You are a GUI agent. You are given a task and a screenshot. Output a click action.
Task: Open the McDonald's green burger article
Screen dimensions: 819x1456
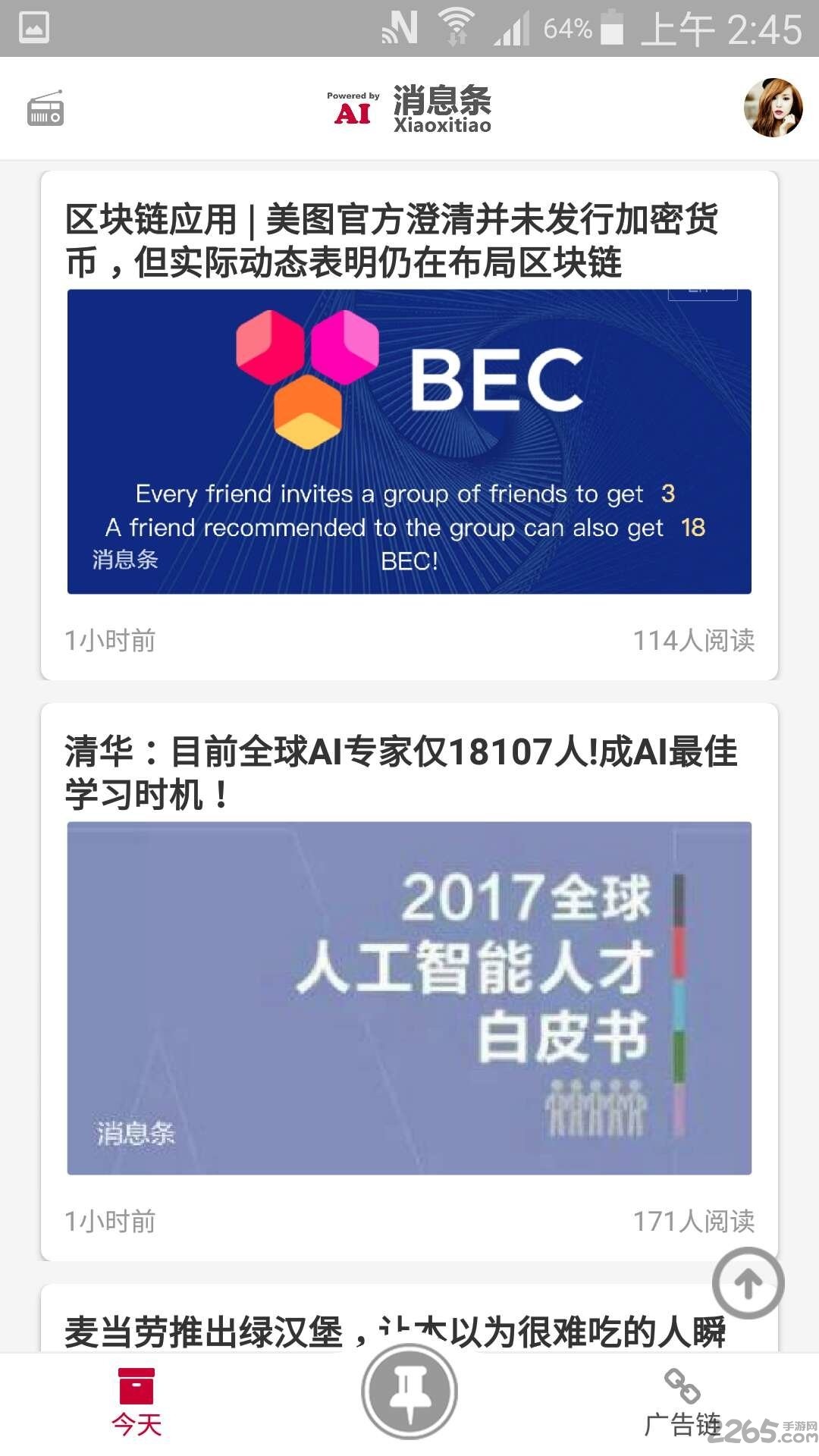tap(227, 1332)
